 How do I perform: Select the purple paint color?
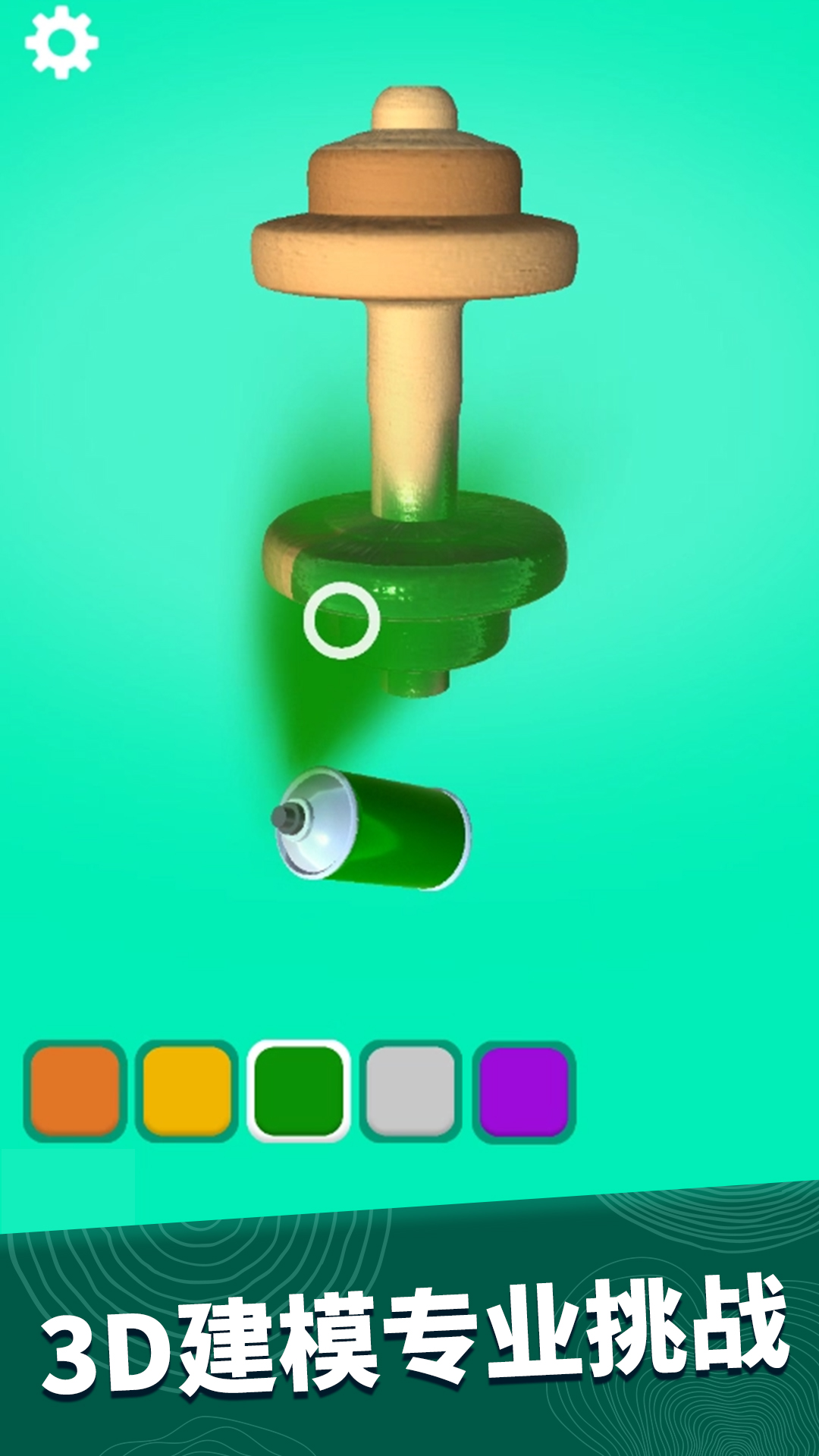tap(523, 1090)
